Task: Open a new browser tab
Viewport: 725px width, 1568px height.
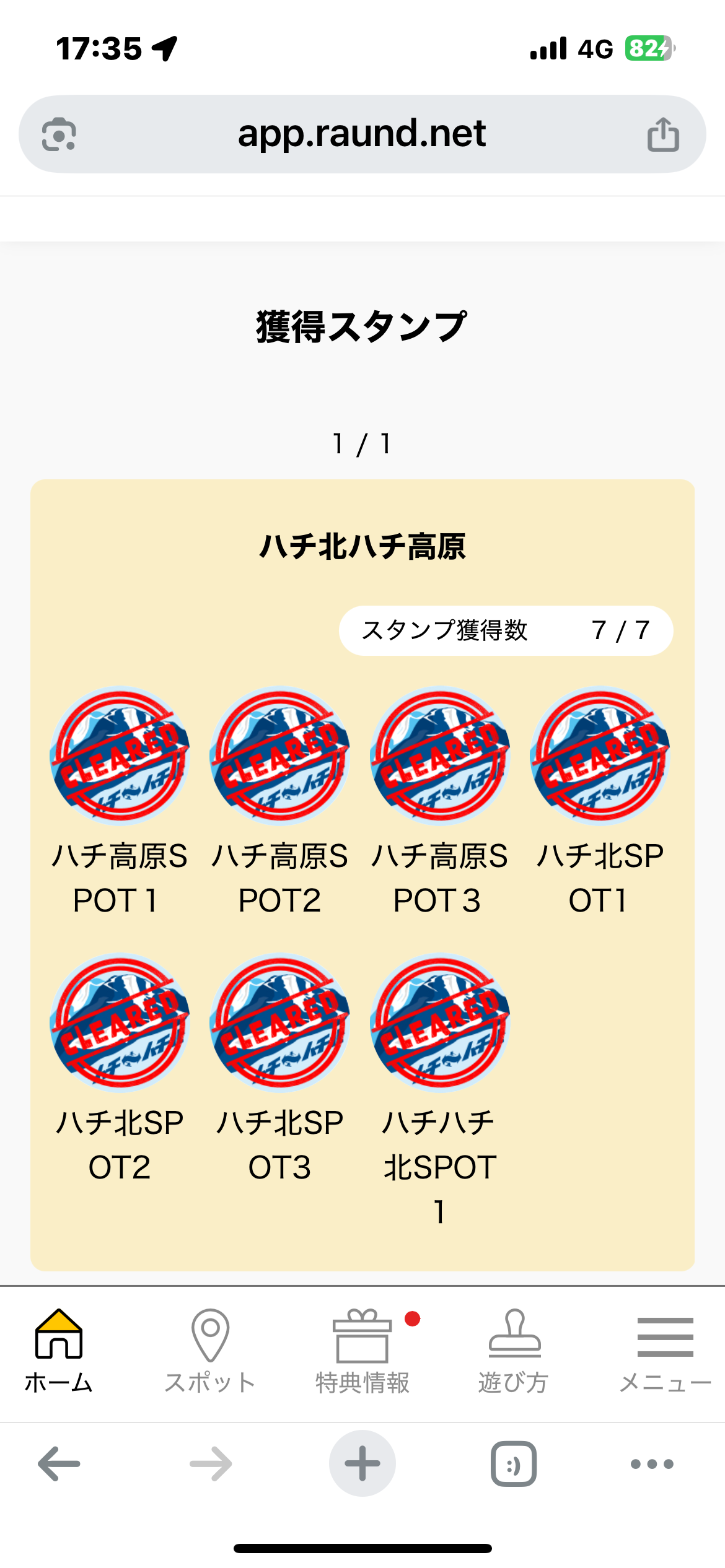Action: [362, 1464]
